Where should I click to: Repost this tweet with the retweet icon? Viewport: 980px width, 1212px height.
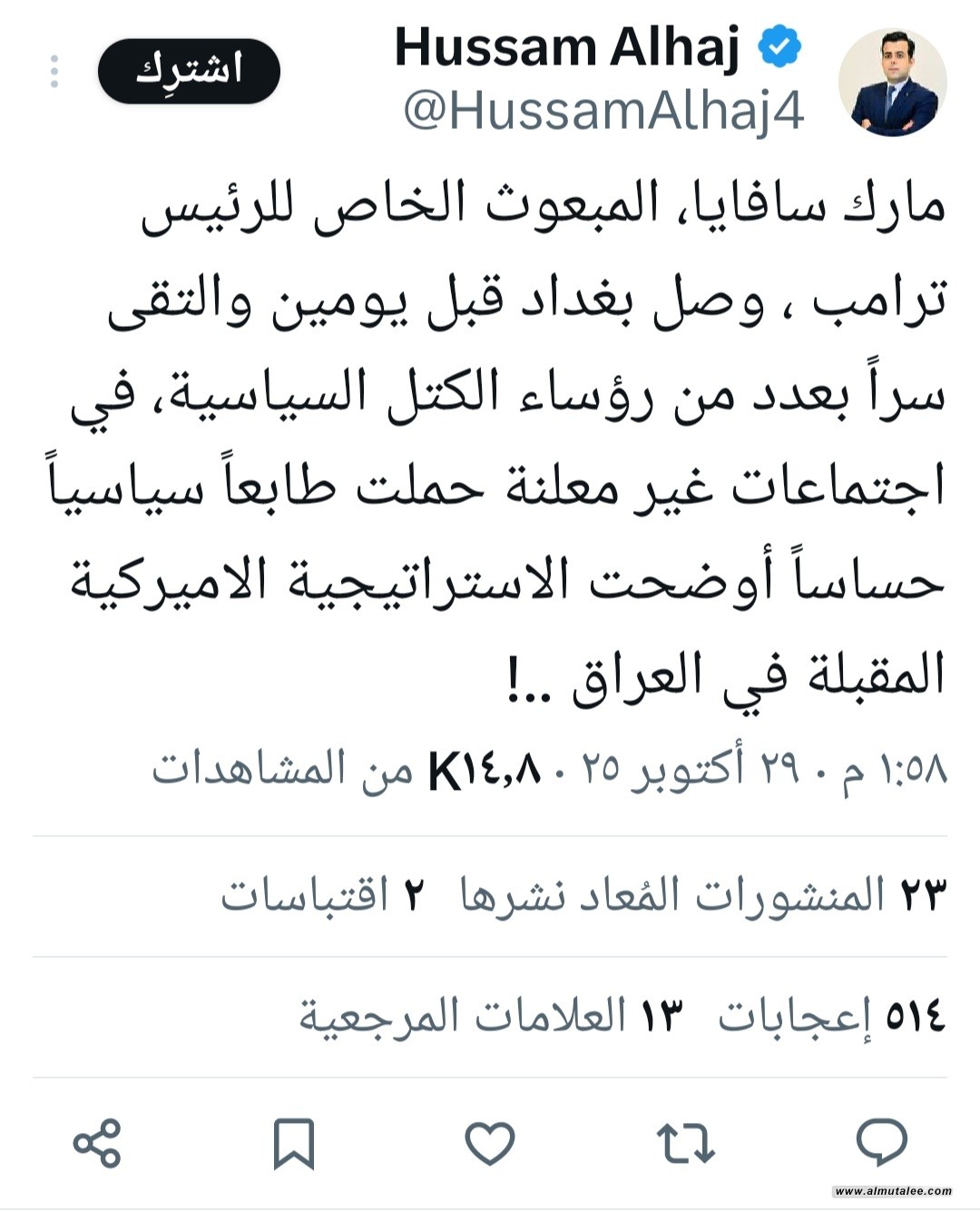686,1143
